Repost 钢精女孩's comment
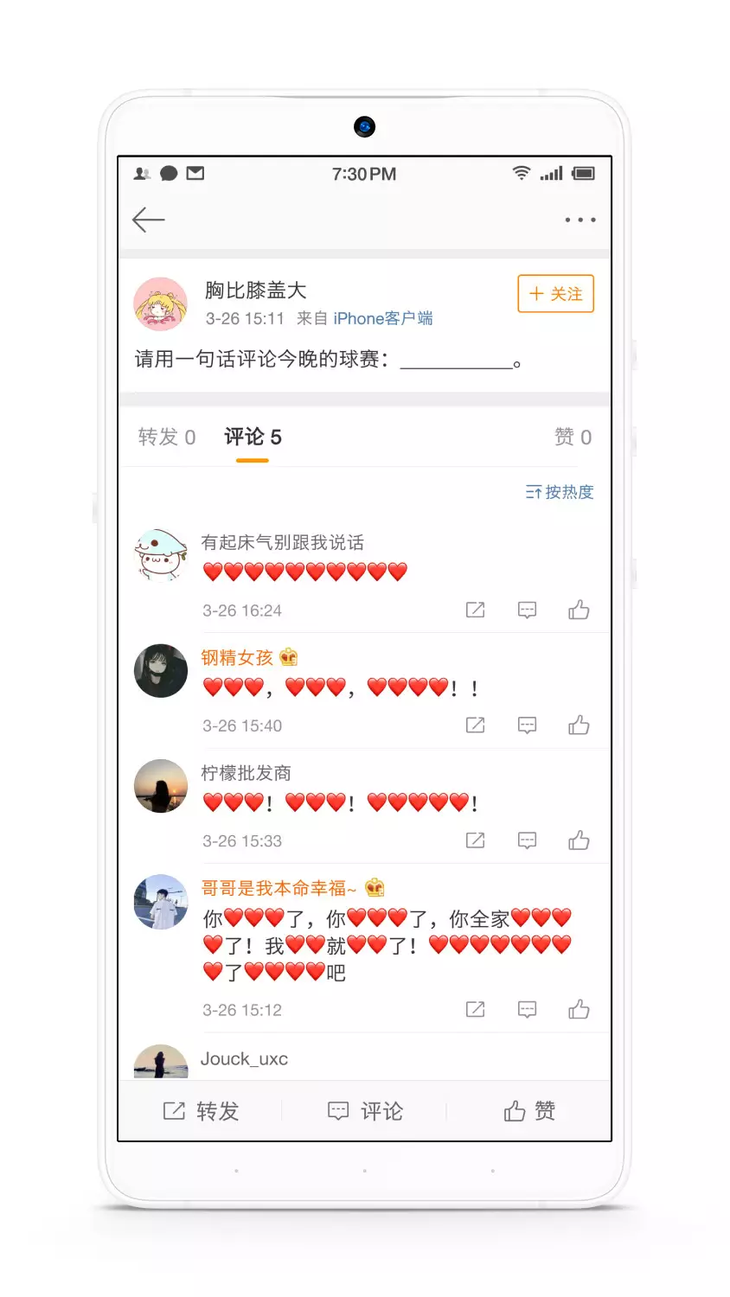The width and height of the screenshot is (730, 1297). click(475, 725)
